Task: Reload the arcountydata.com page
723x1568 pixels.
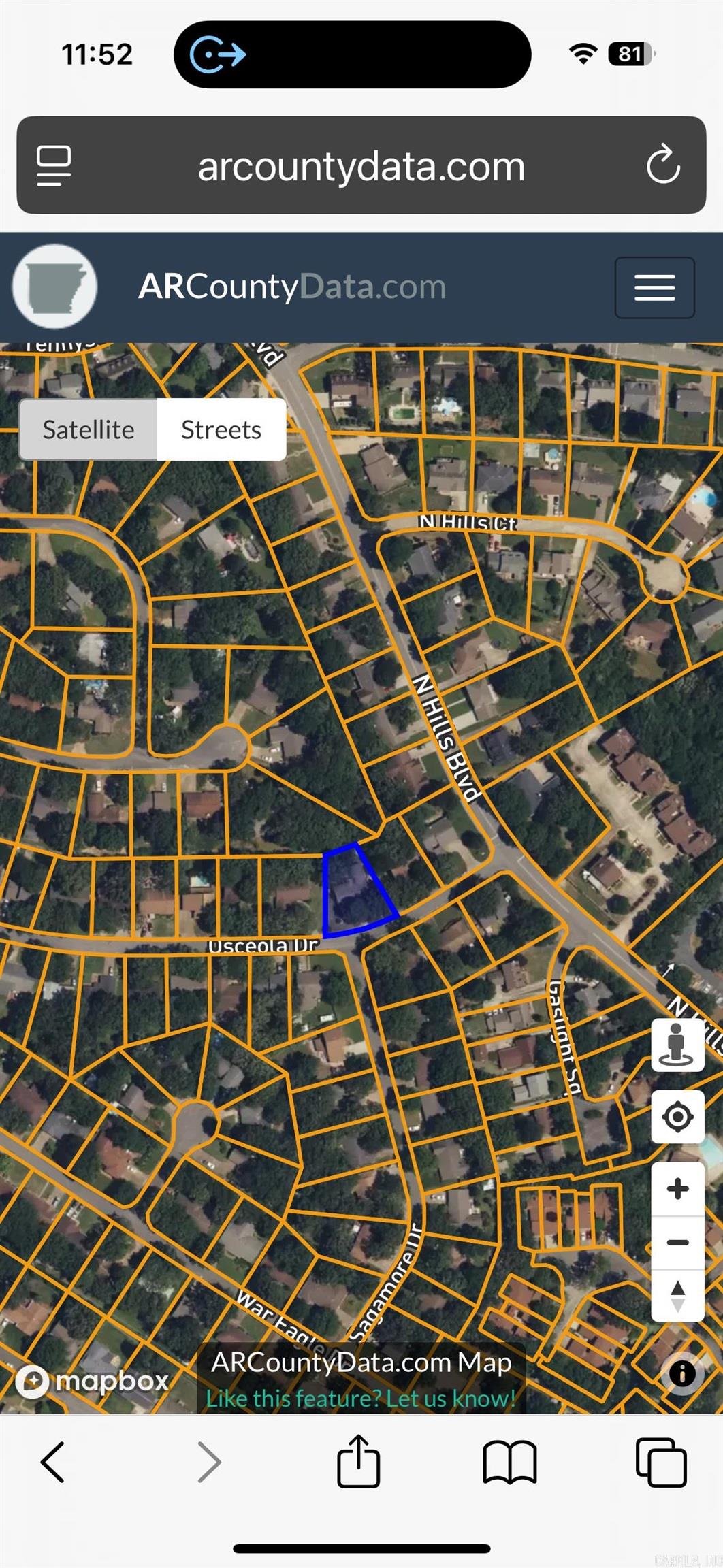Action: click(663, 165)
